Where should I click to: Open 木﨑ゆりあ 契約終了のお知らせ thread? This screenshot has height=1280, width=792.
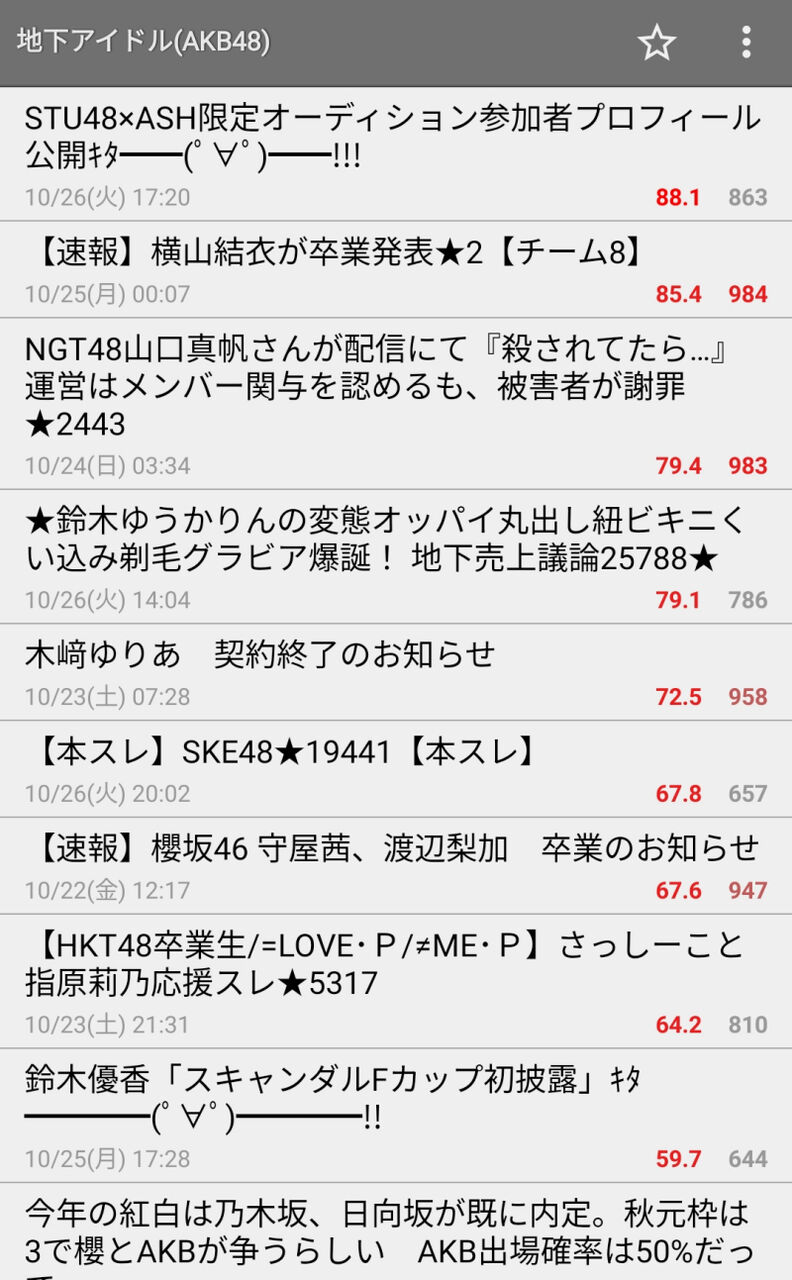[396, 672]
